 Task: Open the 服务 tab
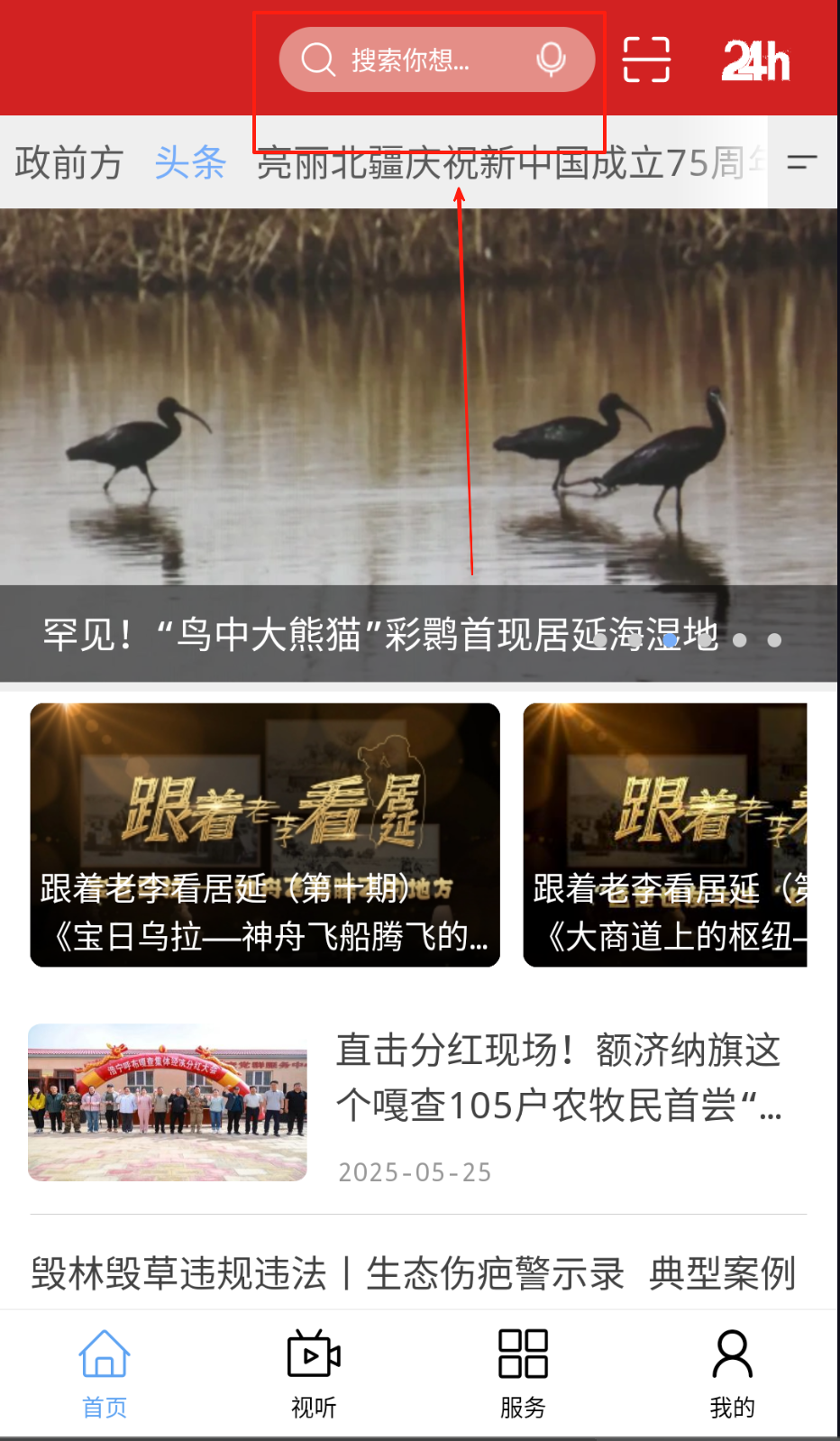pyautogui.click(x=523, y=1373)
